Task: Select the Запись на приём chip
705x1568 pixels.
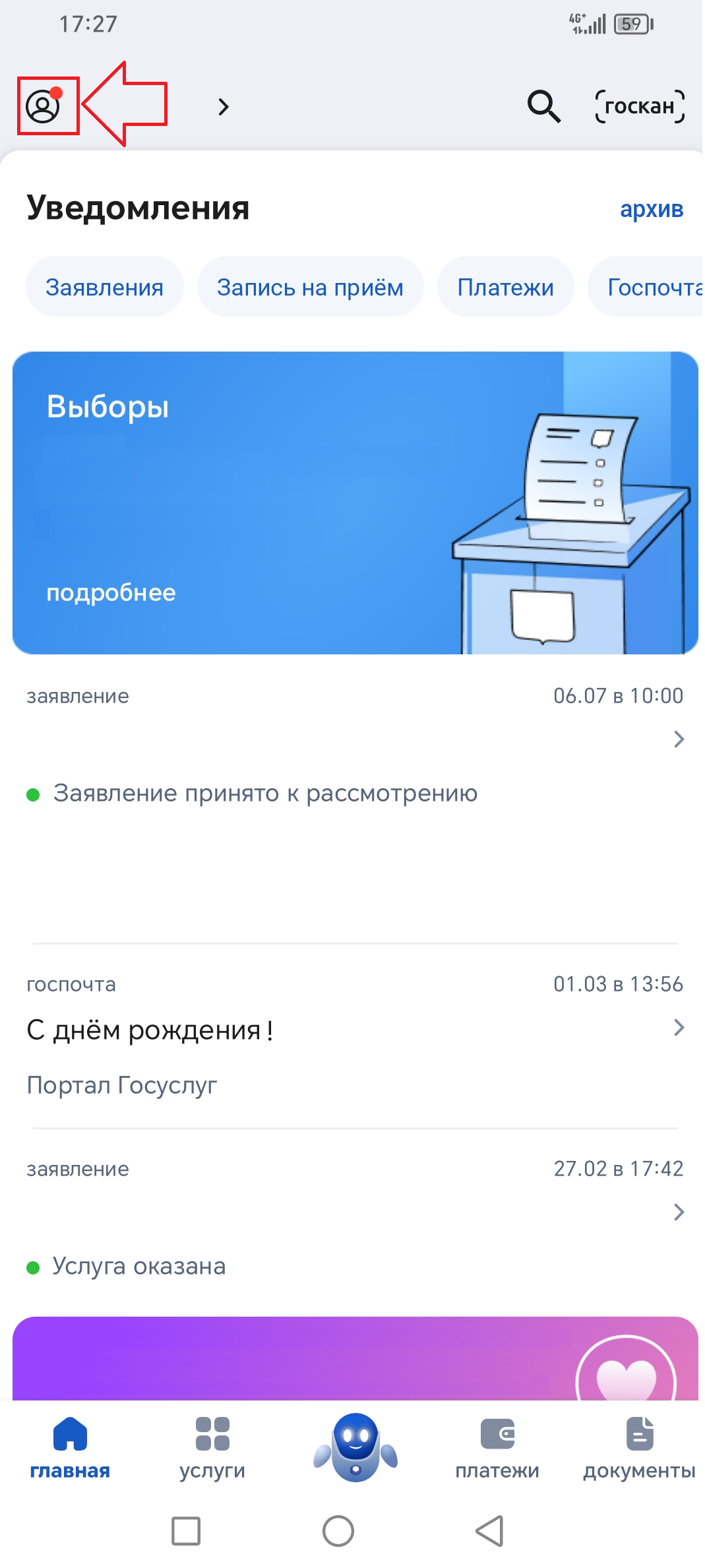Action: pos(310,287)
